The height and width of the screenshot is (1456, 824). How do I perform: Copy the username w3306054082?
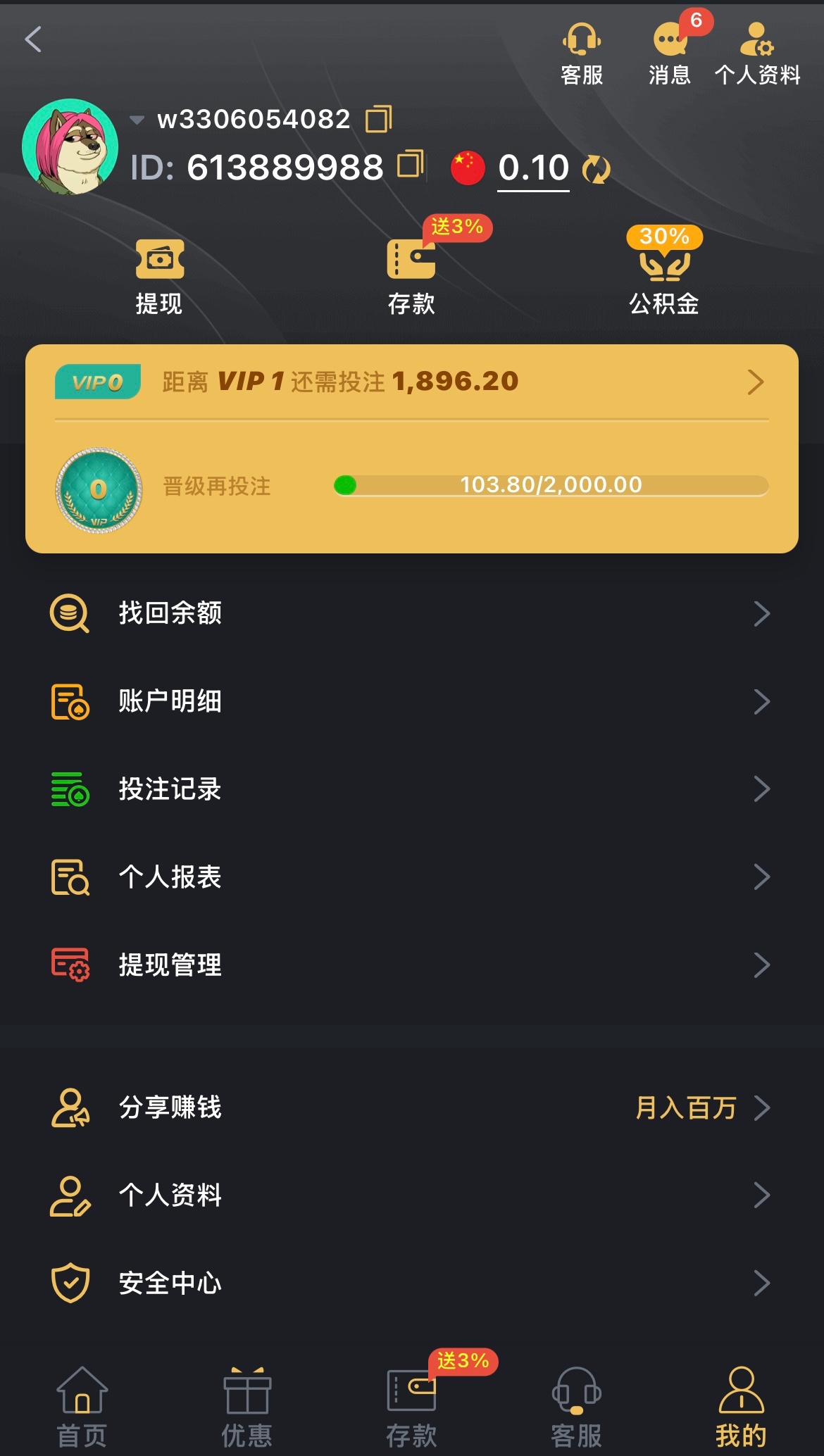[x=379, y=119]
